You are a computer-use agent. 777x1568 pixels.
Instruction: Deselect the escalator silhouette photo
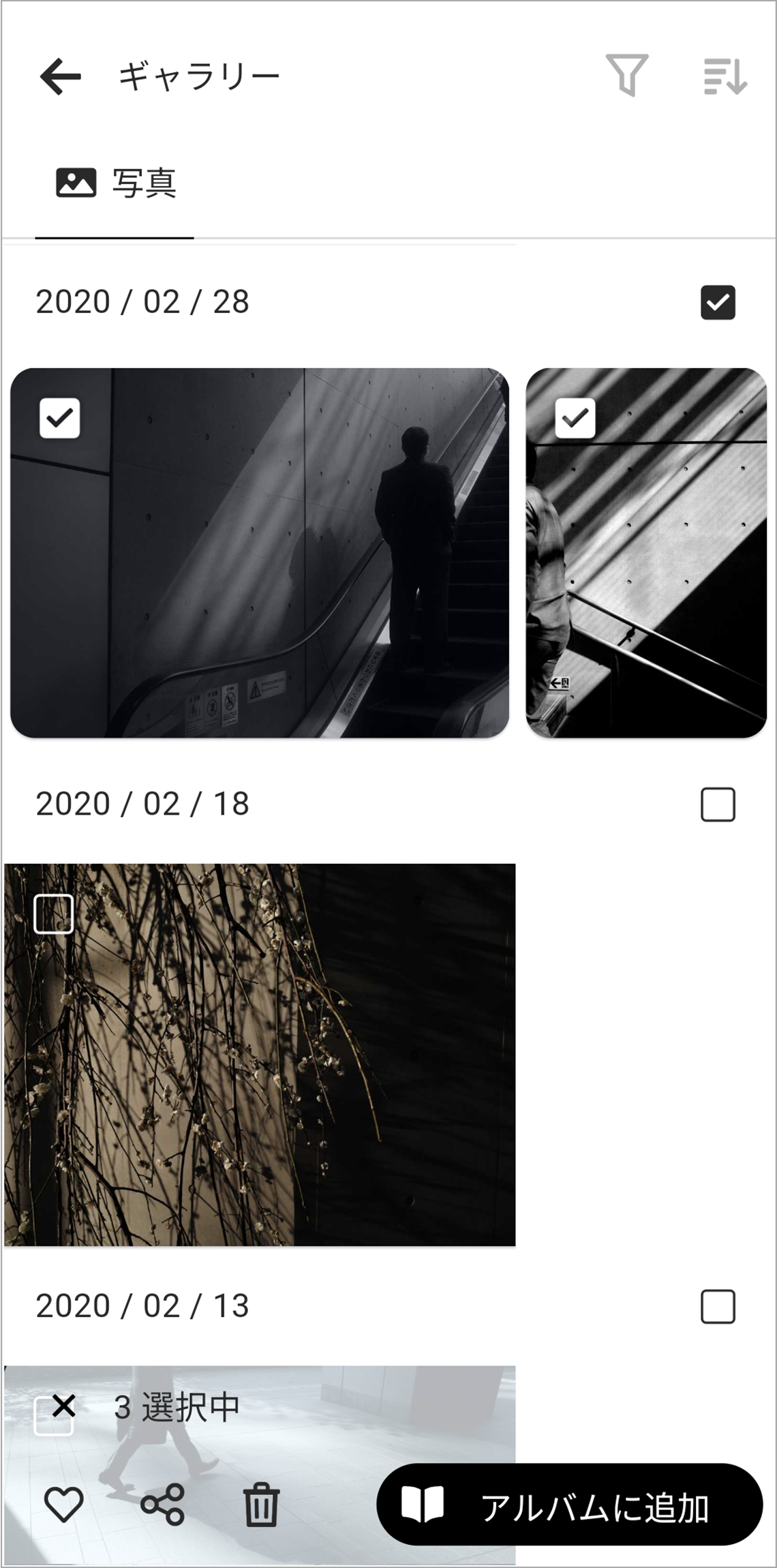click(x=60, y=418)
